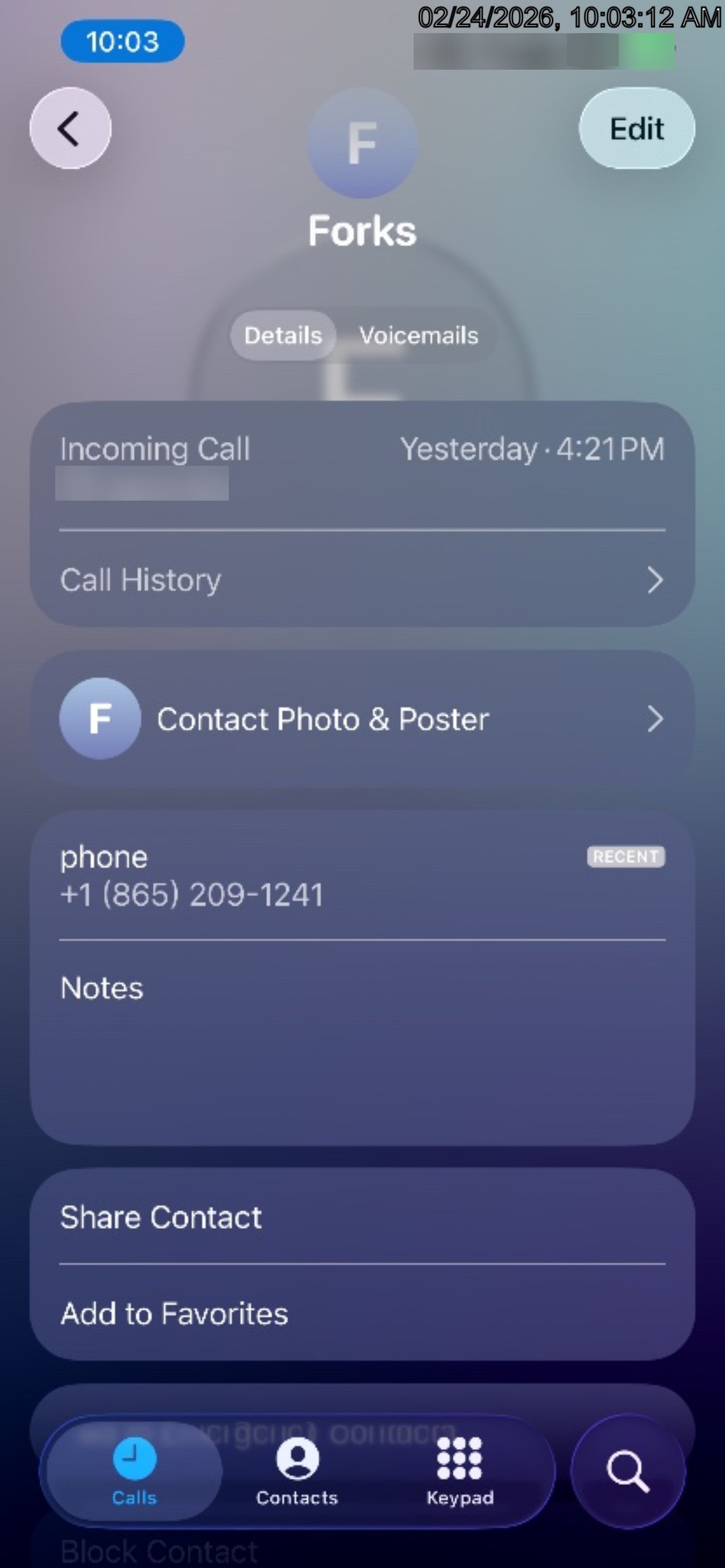Screen dimensions: 725x1568
Task: Select the Details tab
Action: click(283, 336)
